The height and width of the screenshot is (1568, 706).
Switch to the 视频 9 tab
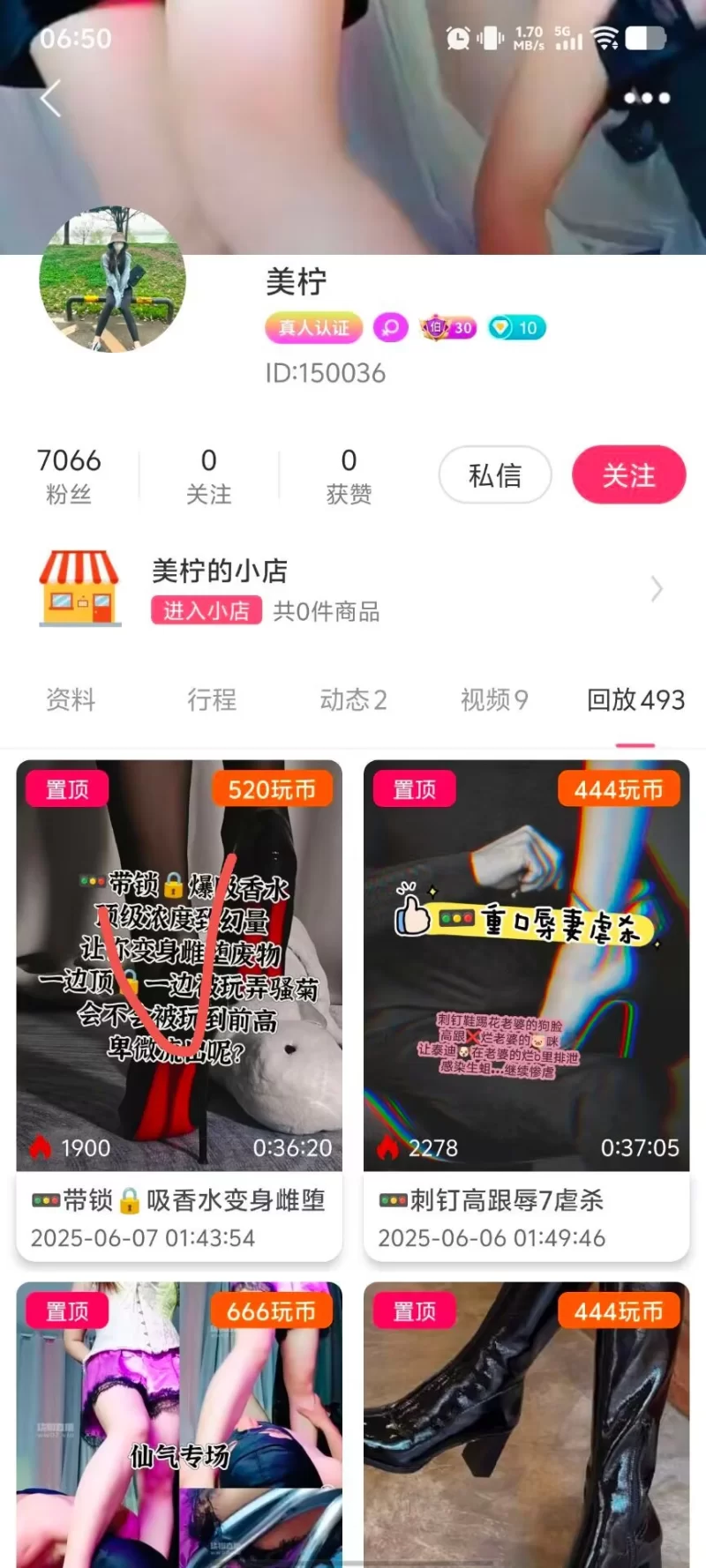point(494,700)
